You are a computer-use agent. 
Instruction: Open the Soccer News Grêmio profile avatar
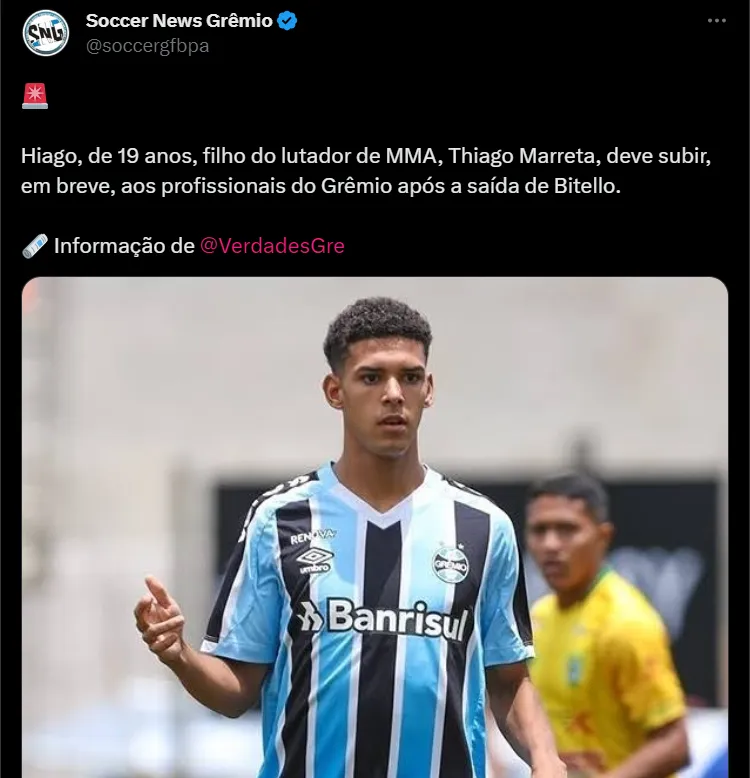pyautogui.click(x=46, y=33)
